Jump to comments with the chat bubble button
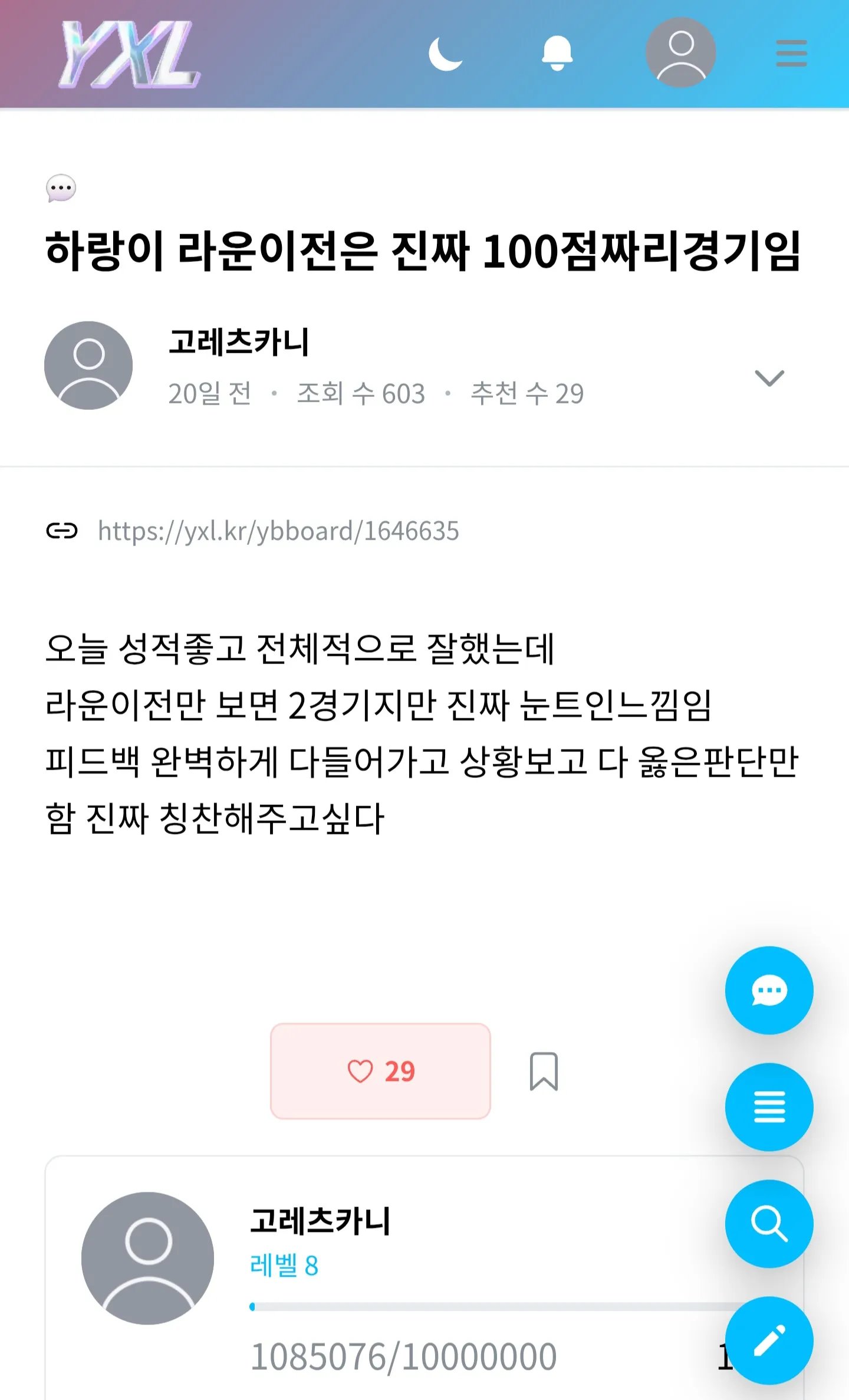849x1400 pixels. coord(769,991)
